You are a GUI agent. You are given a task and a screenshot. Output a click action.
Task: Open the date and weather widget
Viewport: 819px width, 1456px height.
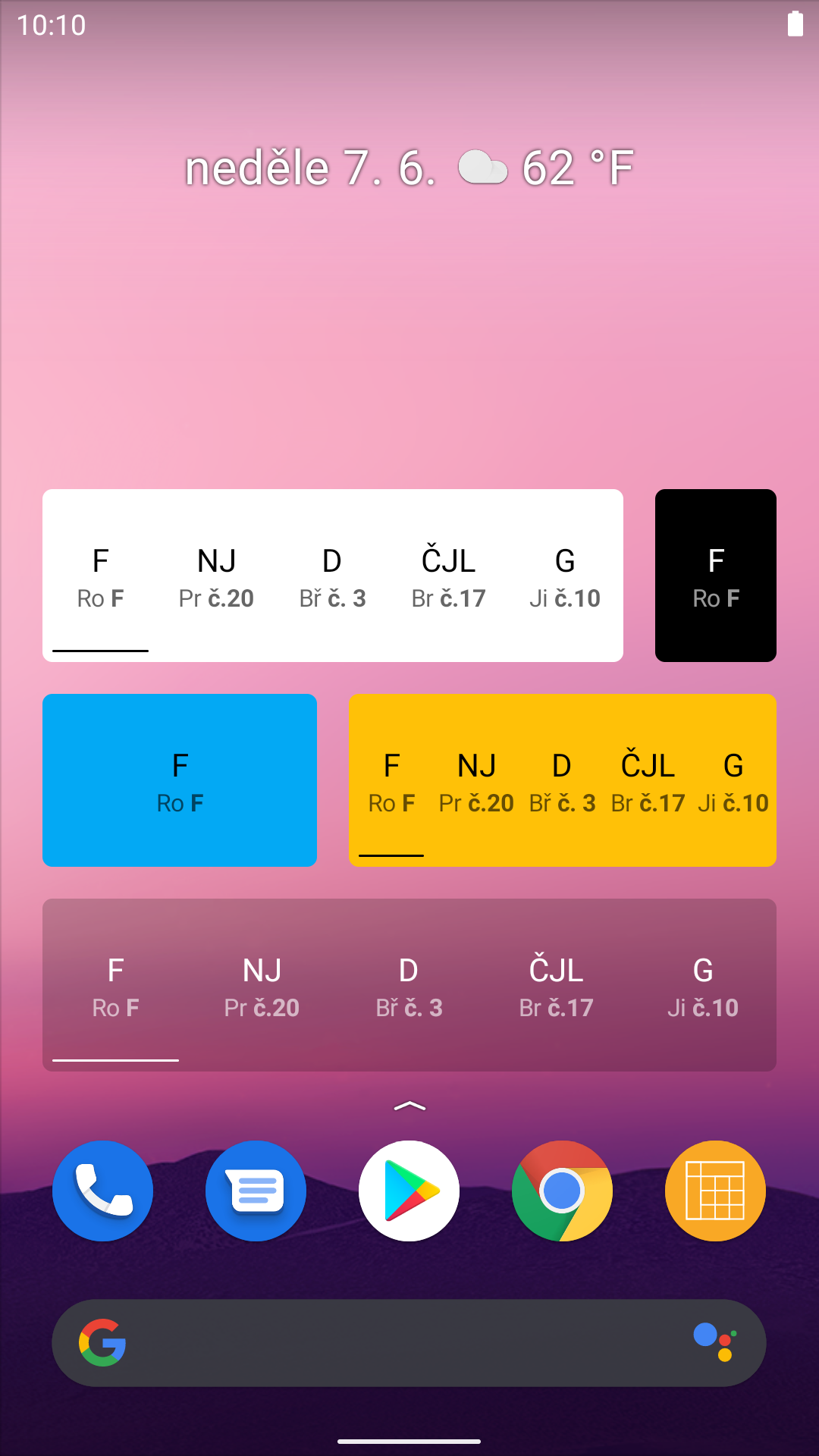click(409, 168)
